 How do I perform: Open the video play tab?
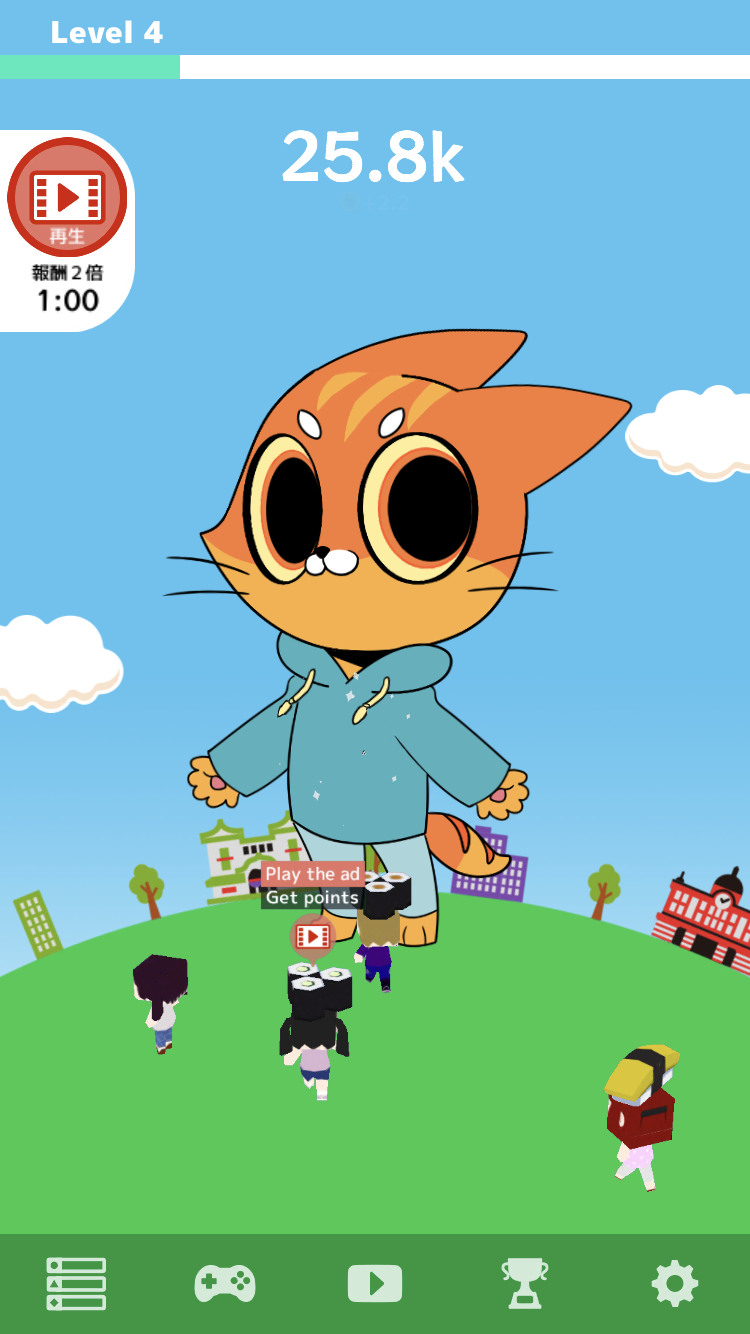coord(375,1283)
